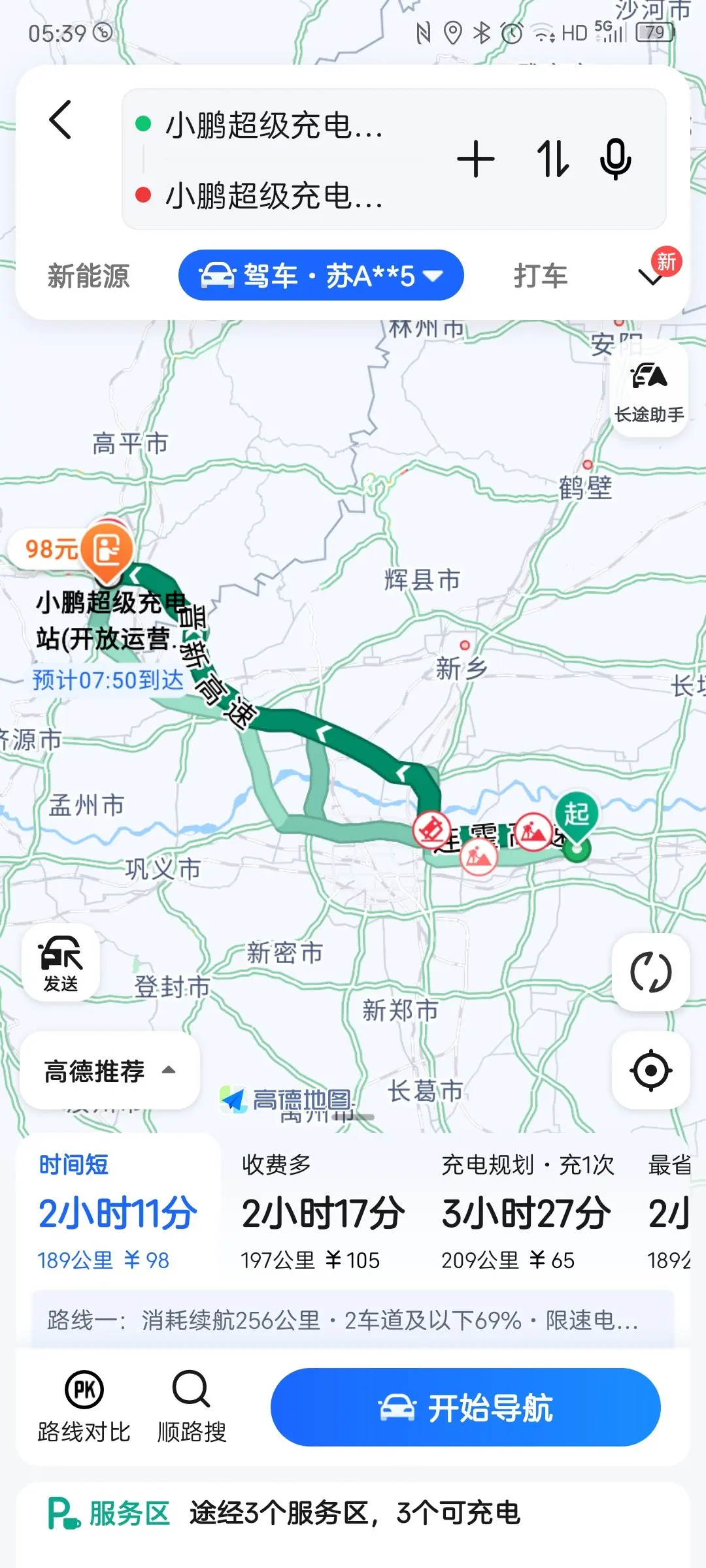
Task: Tap the 发送 send-to-car button
Action: pos(61,962)
